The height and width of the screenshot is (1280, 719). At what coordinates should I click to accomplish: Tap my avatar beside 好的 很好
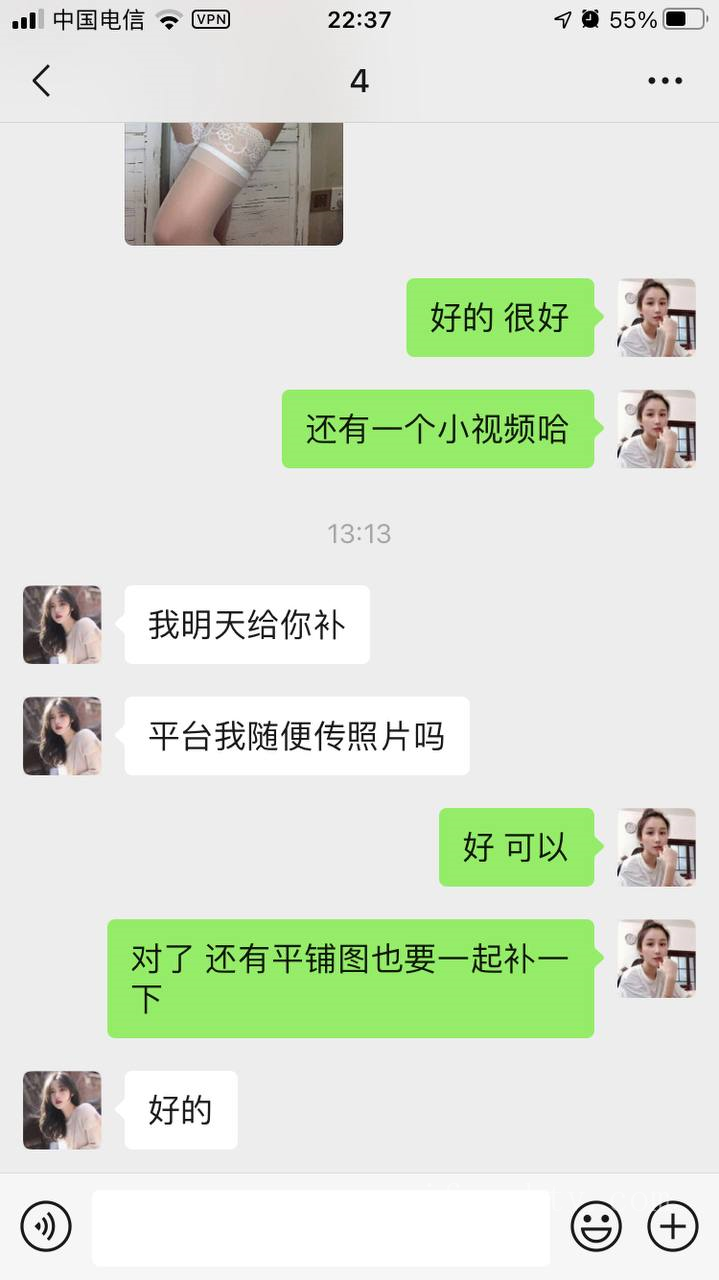(x=656, y=318)
